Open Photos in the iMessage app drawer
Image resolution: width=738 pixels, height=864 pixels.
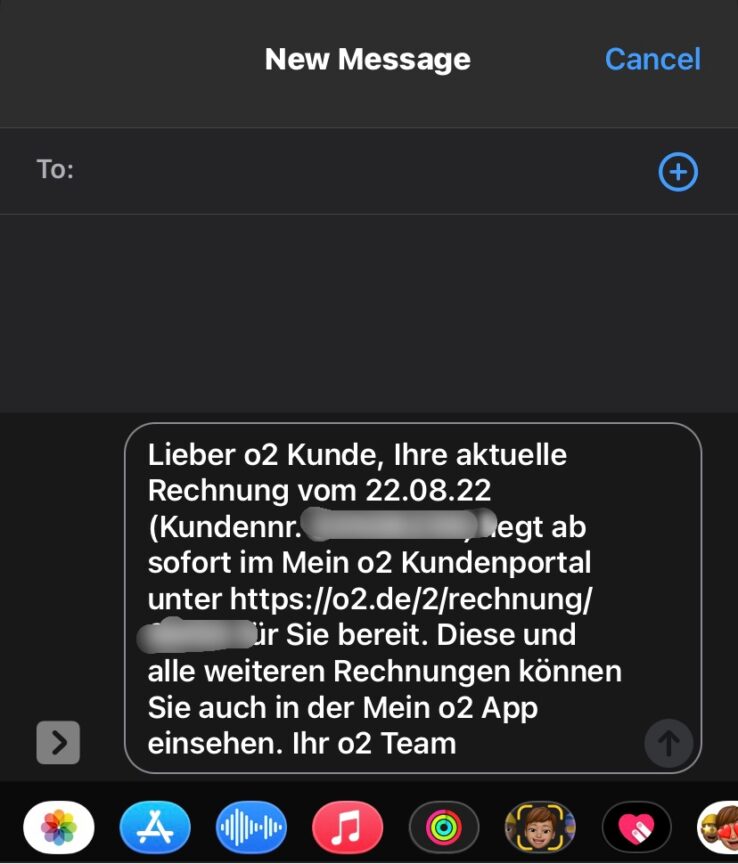57,827
